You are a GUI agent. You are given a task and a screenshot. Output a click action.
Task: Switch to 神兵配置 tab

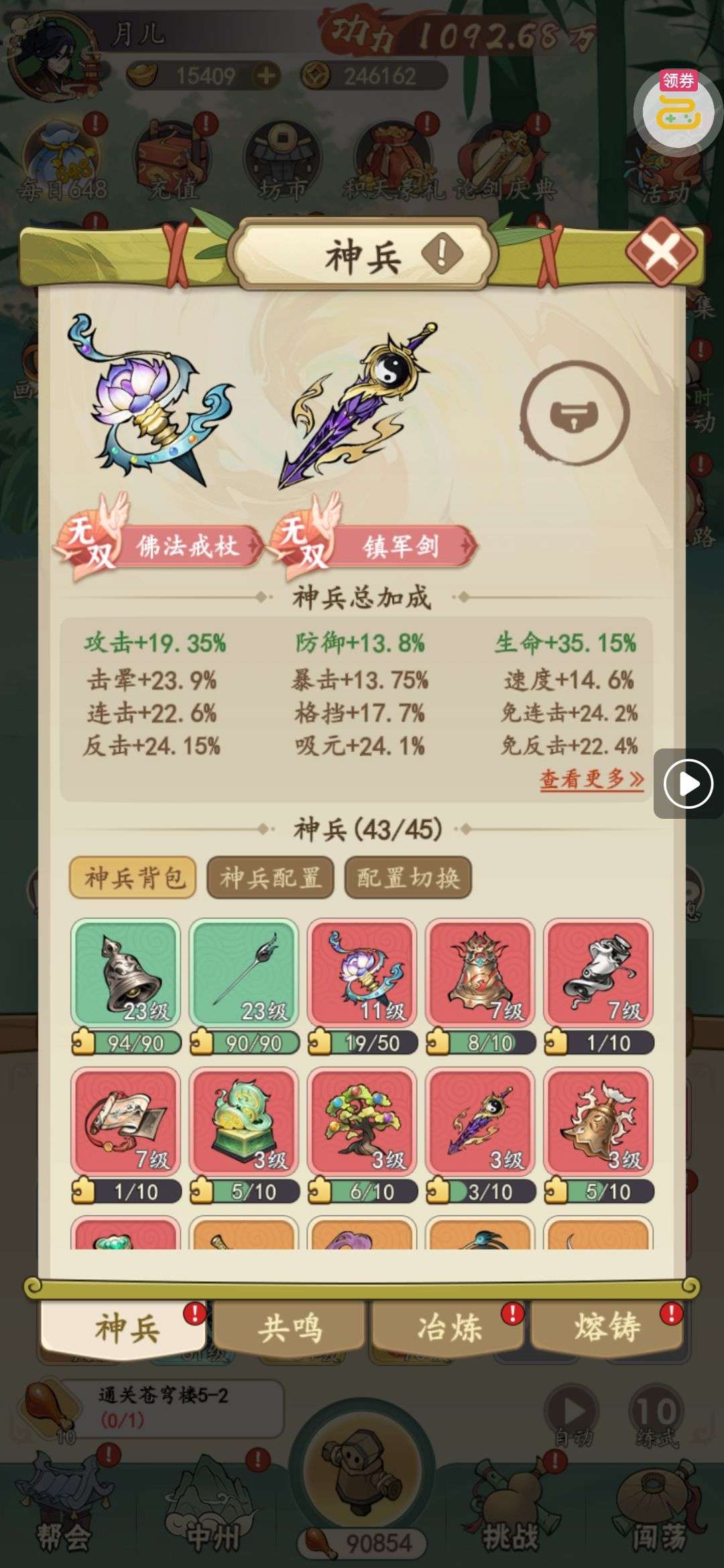tap(270, 878)
